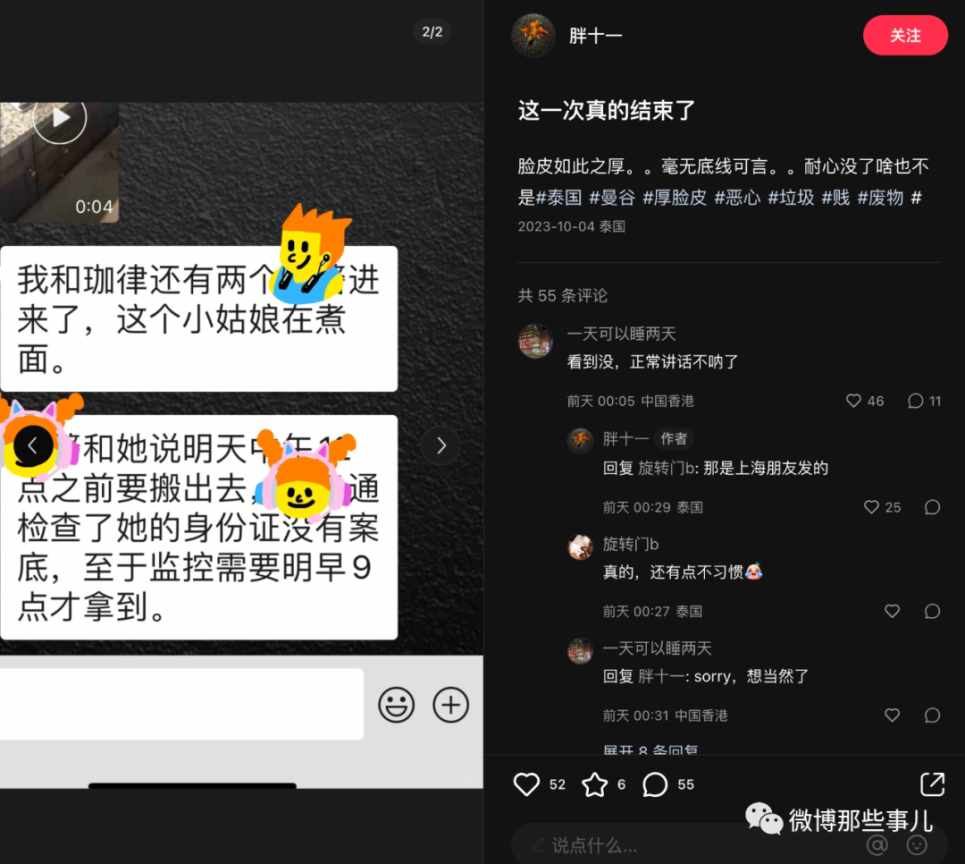Like the reply saying sorry,想当然了
965x864 pixels.
click(x=892, y=715)
